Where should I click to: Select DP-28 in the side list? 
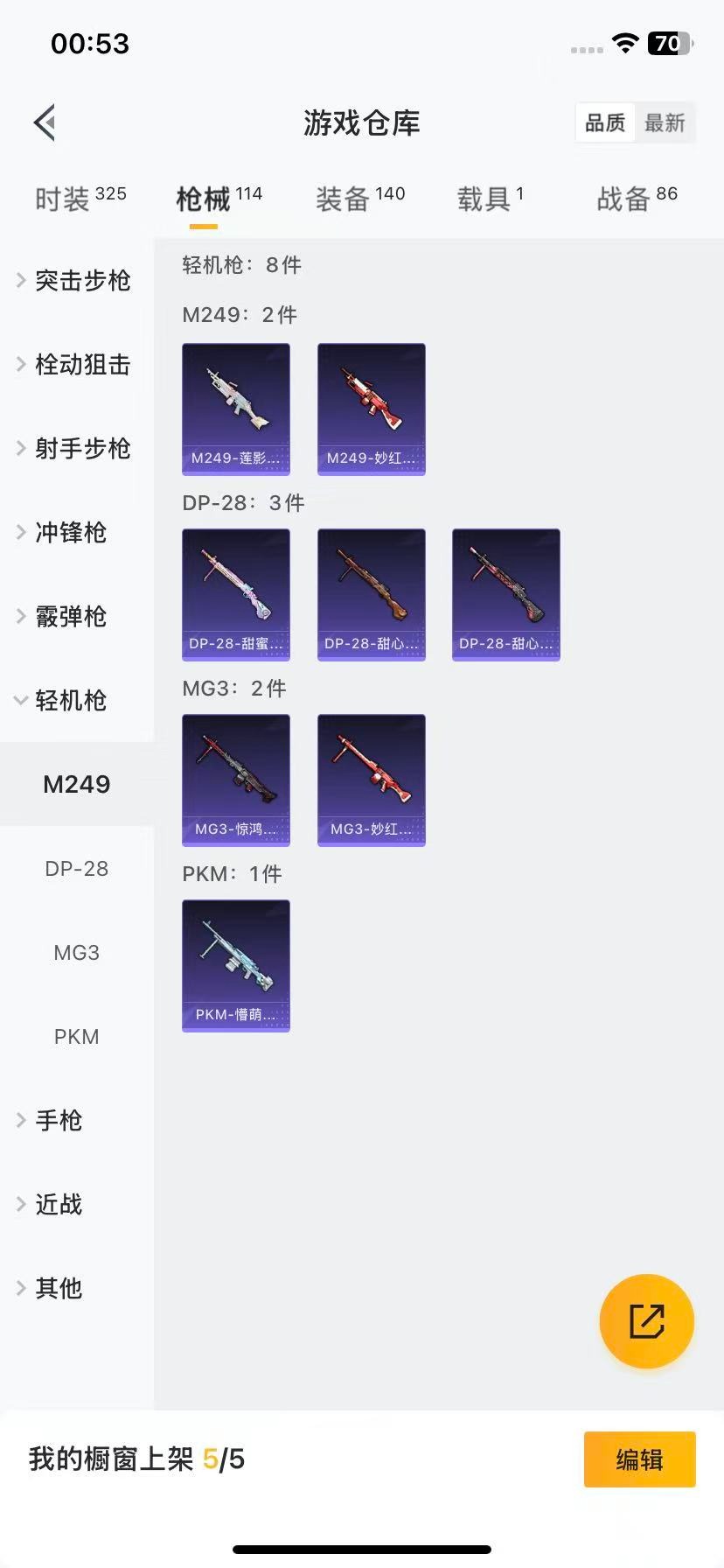coord(77,869)
